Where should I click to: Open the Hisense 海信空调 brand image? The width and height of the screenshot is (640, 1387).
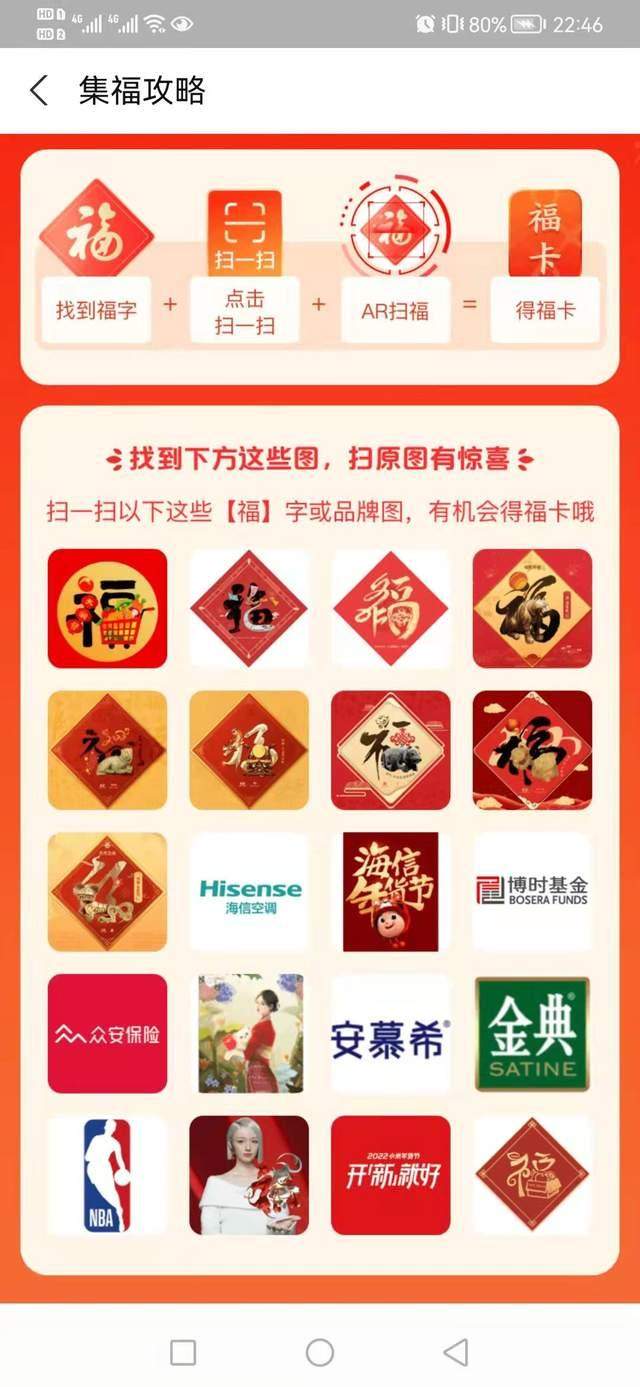(249, 891)
